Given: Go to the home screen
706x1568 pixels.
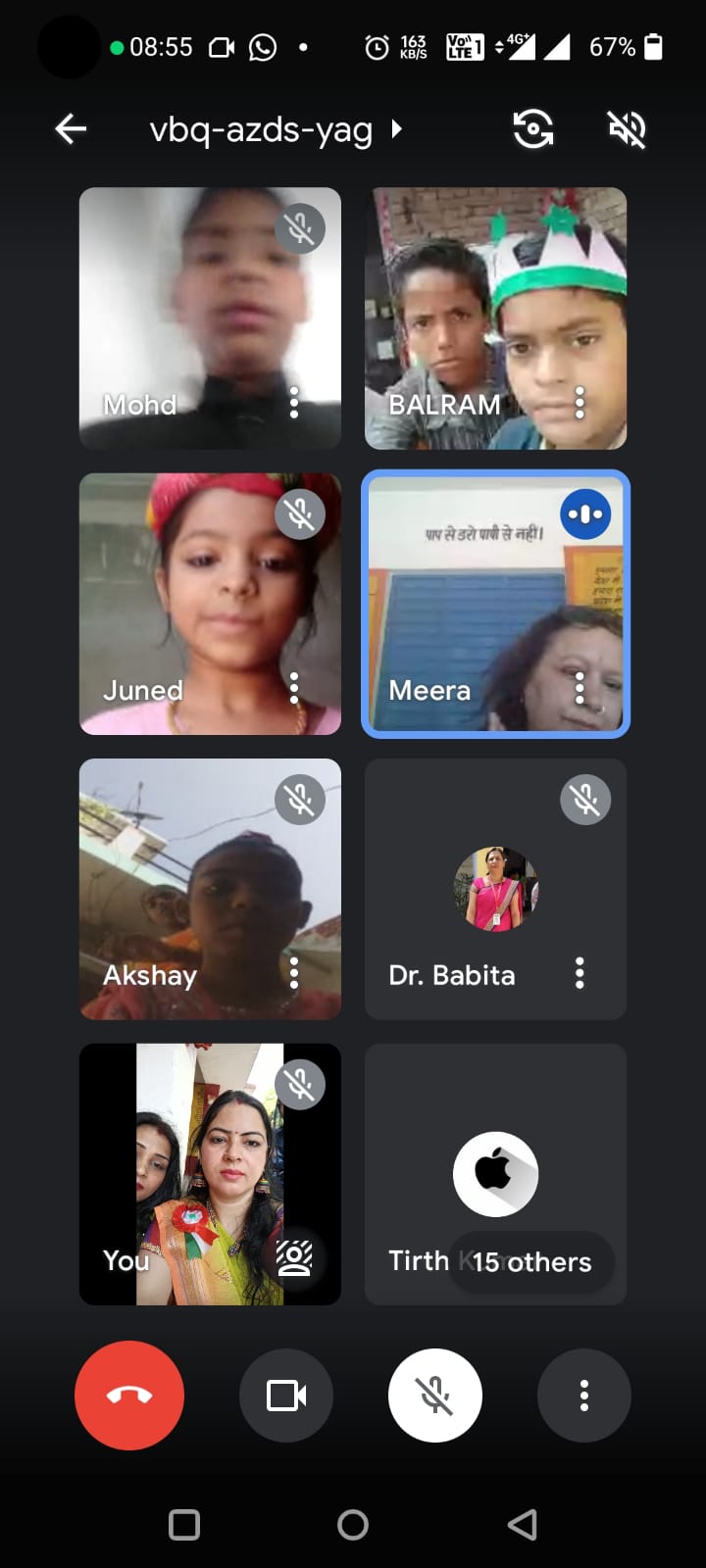Looking at the screenshot, I should [x=353, y=1525].
